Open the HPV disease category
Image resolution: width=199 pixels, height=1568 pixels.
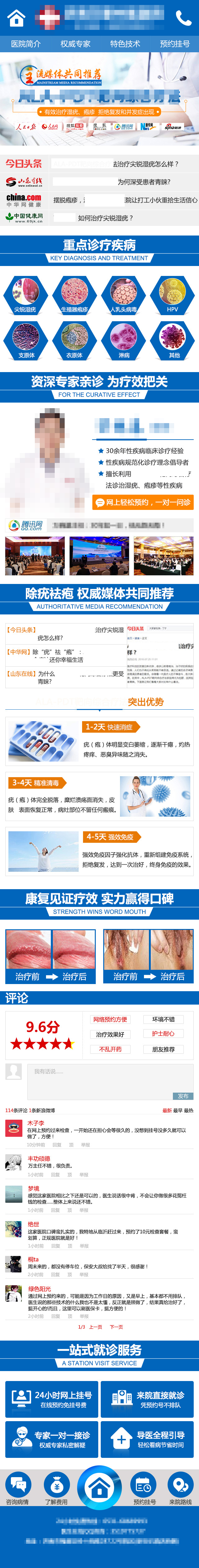coord(173,295)
